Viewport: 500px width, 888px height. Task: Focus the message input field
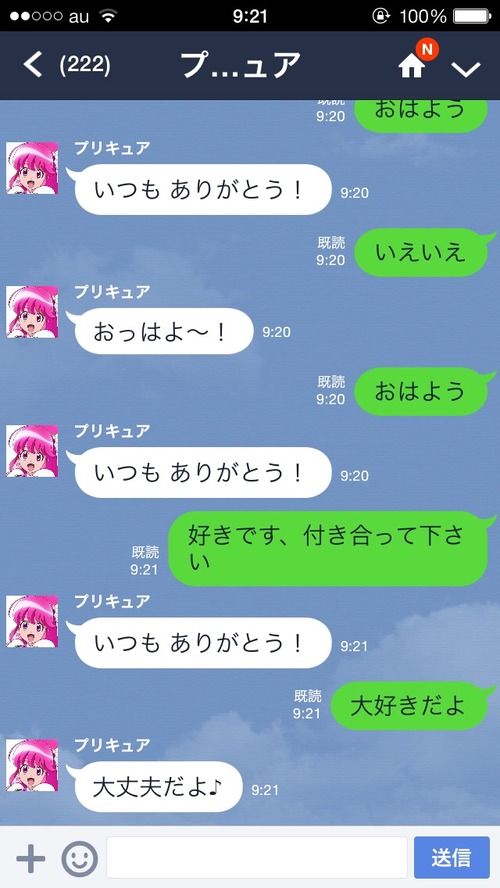click(x=257, y=857)
